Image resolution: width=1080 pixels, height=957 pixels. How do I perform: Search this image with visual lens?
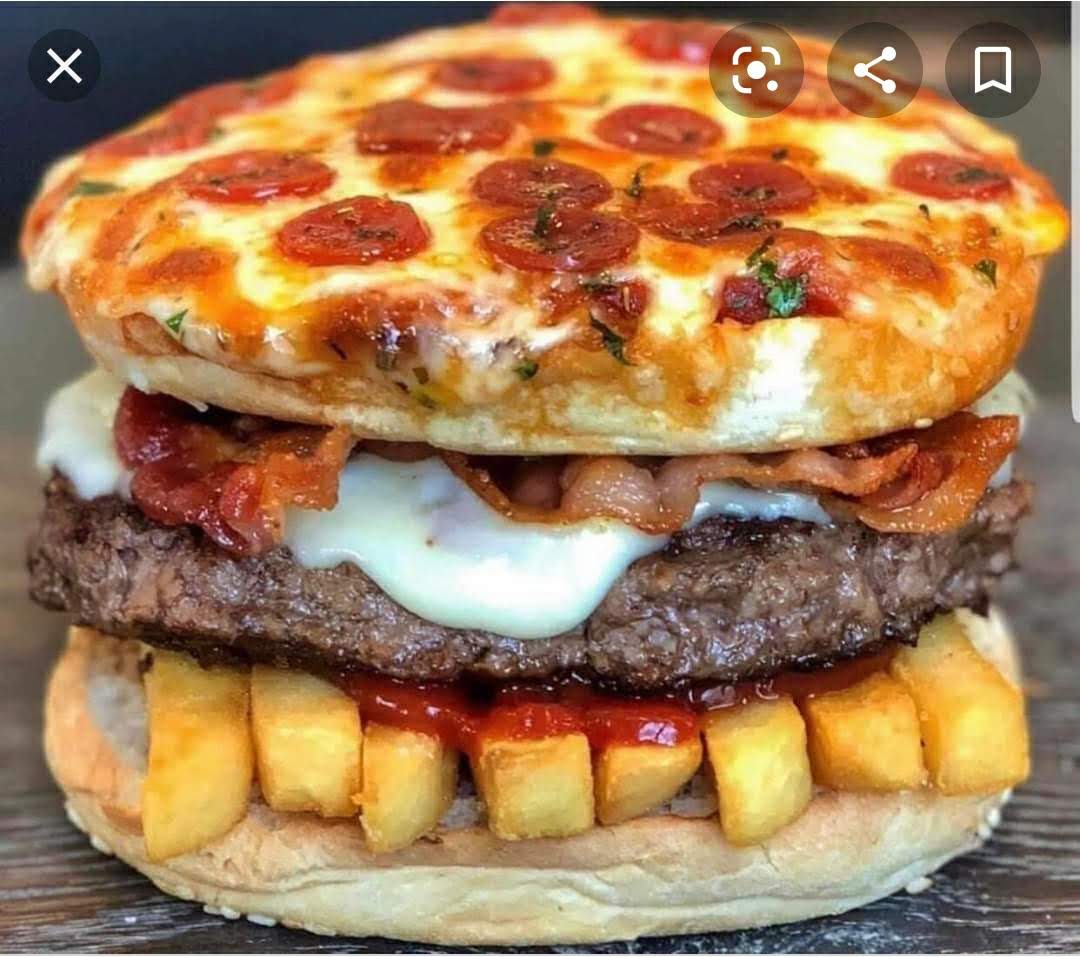tap(756, 69)
